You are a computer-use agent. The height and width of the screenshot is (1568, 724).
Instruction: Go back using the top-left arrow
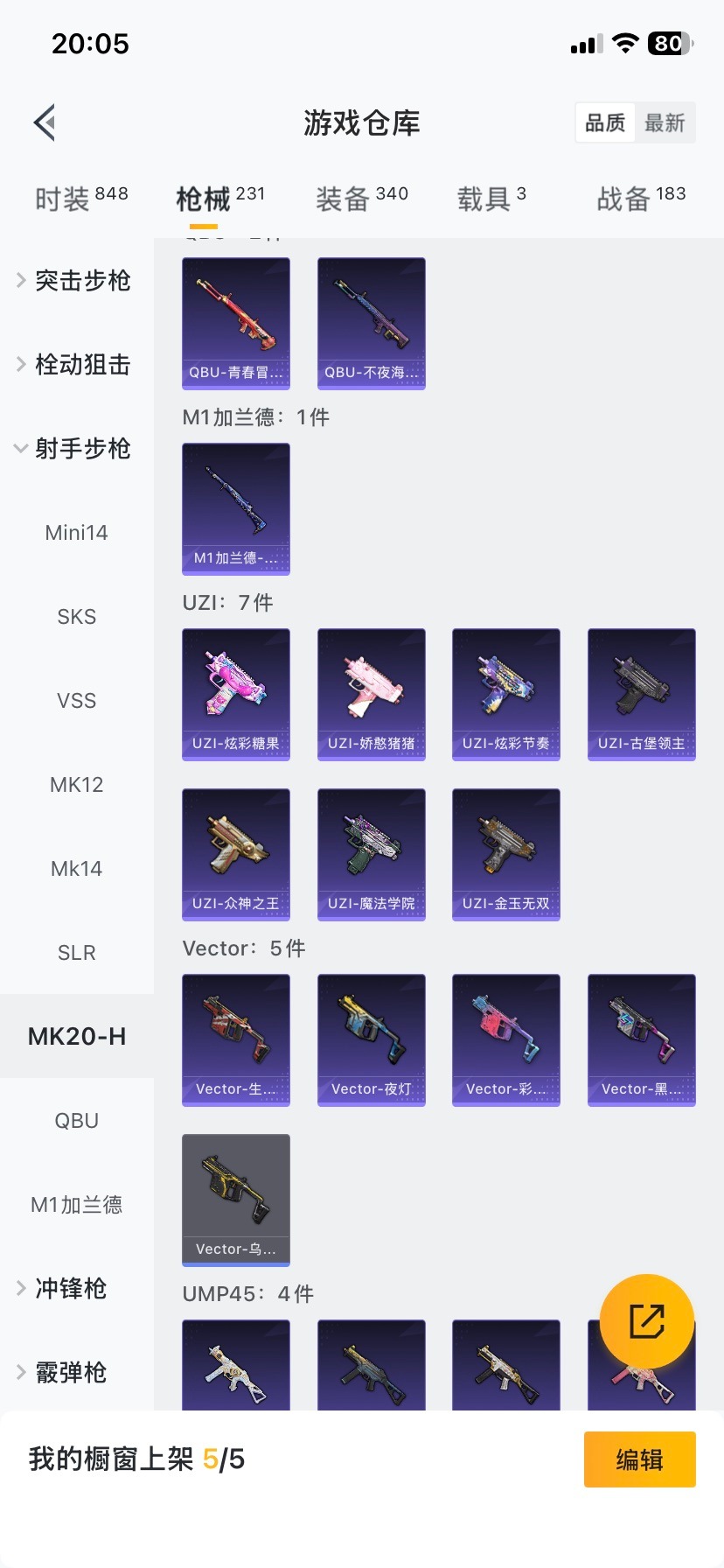coord(45,122)
